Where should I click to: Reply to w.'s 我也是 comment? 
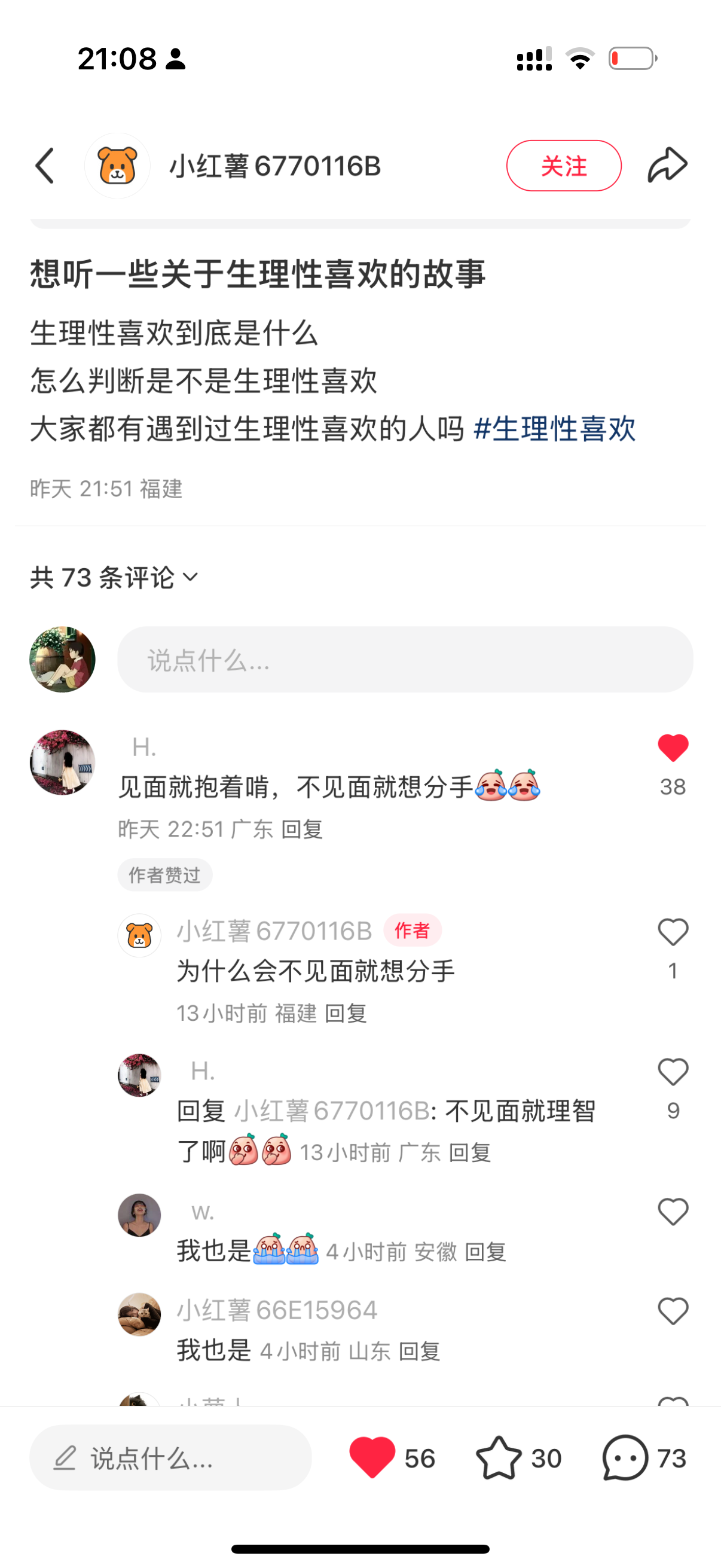[x=485, y=1253]
